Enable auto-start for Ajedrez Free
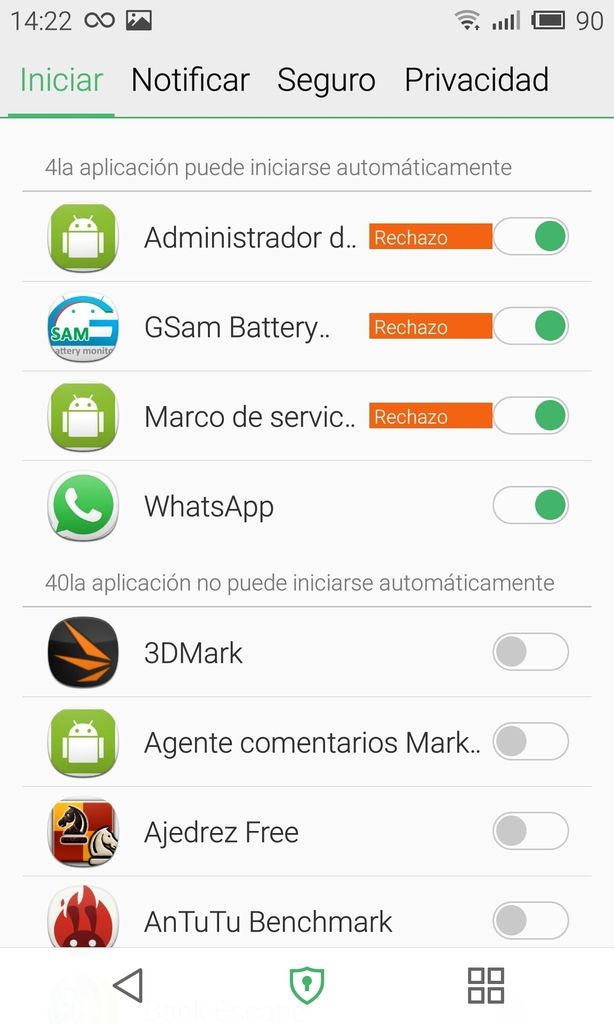 tap(530, 831)
